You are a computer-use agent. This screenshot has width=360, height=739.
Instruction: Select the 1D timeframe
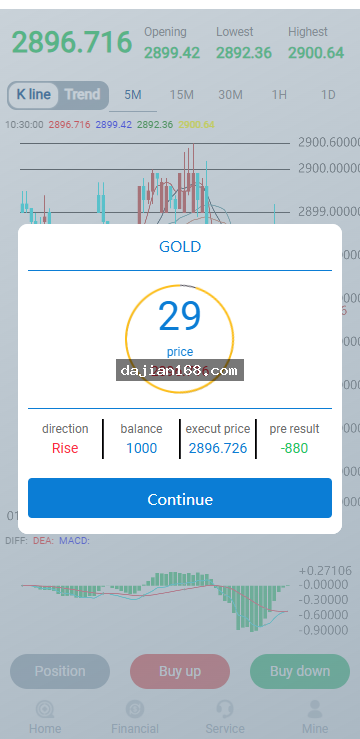(x=328, y=95)
